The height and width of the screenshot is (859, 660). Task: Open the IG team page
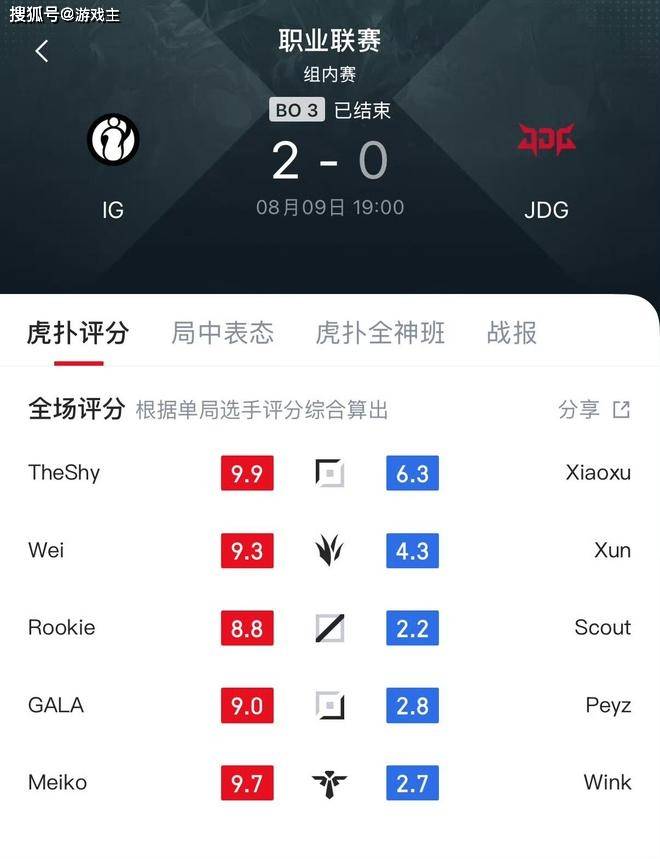coord(113,141)
